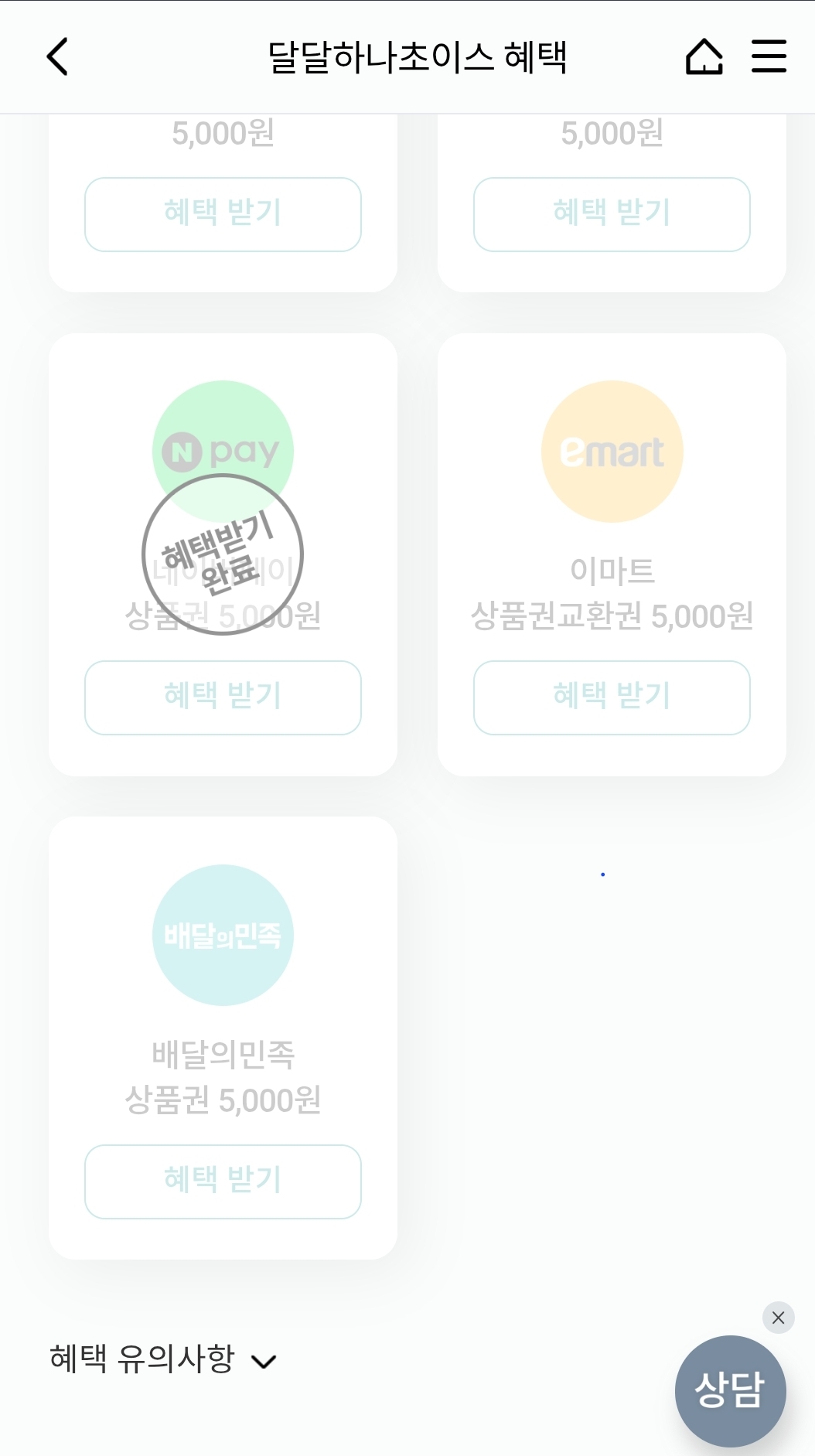Get the 배달의민족 상품권 benefit

[x=223, y=1182]
